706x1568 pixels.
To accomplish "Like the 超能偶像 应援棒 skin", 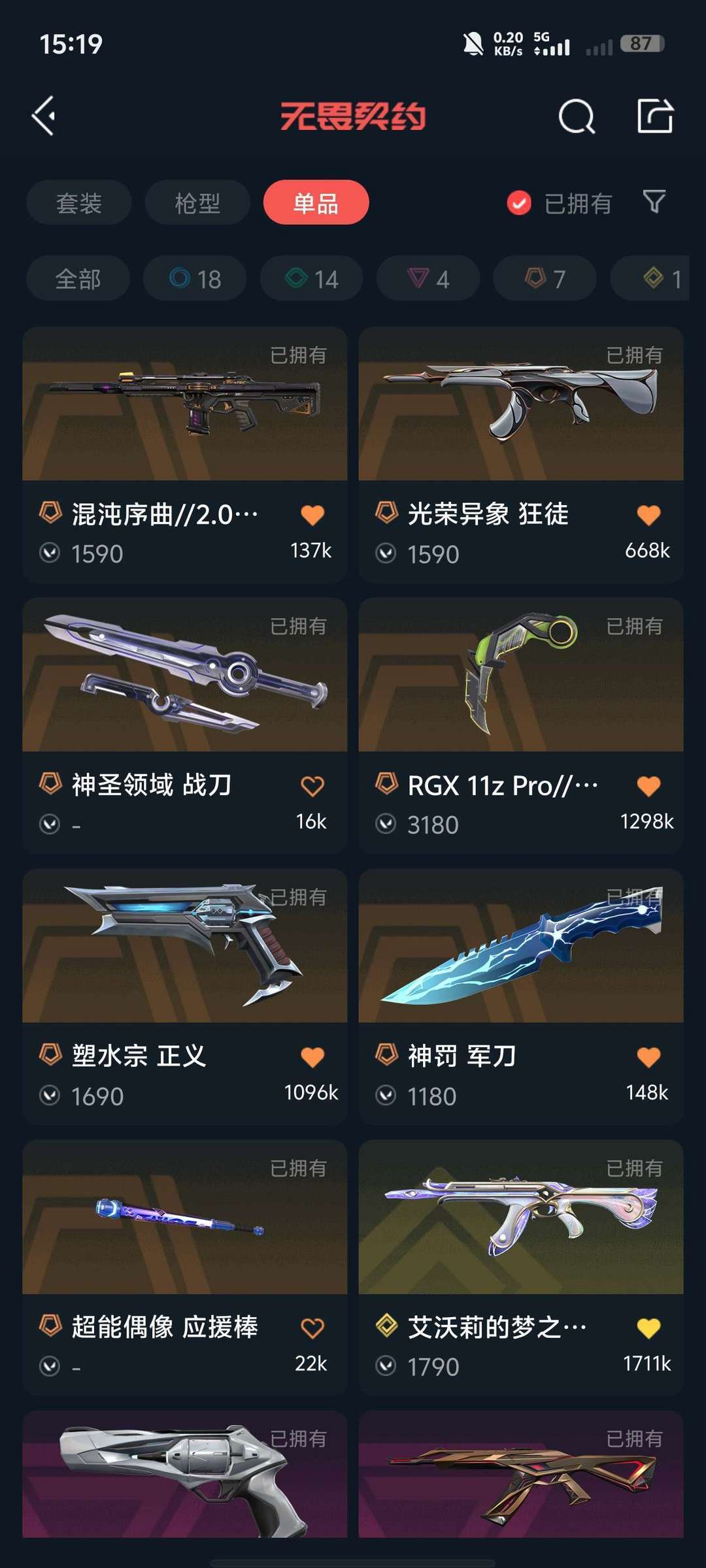I will [x=312, y=1328].
